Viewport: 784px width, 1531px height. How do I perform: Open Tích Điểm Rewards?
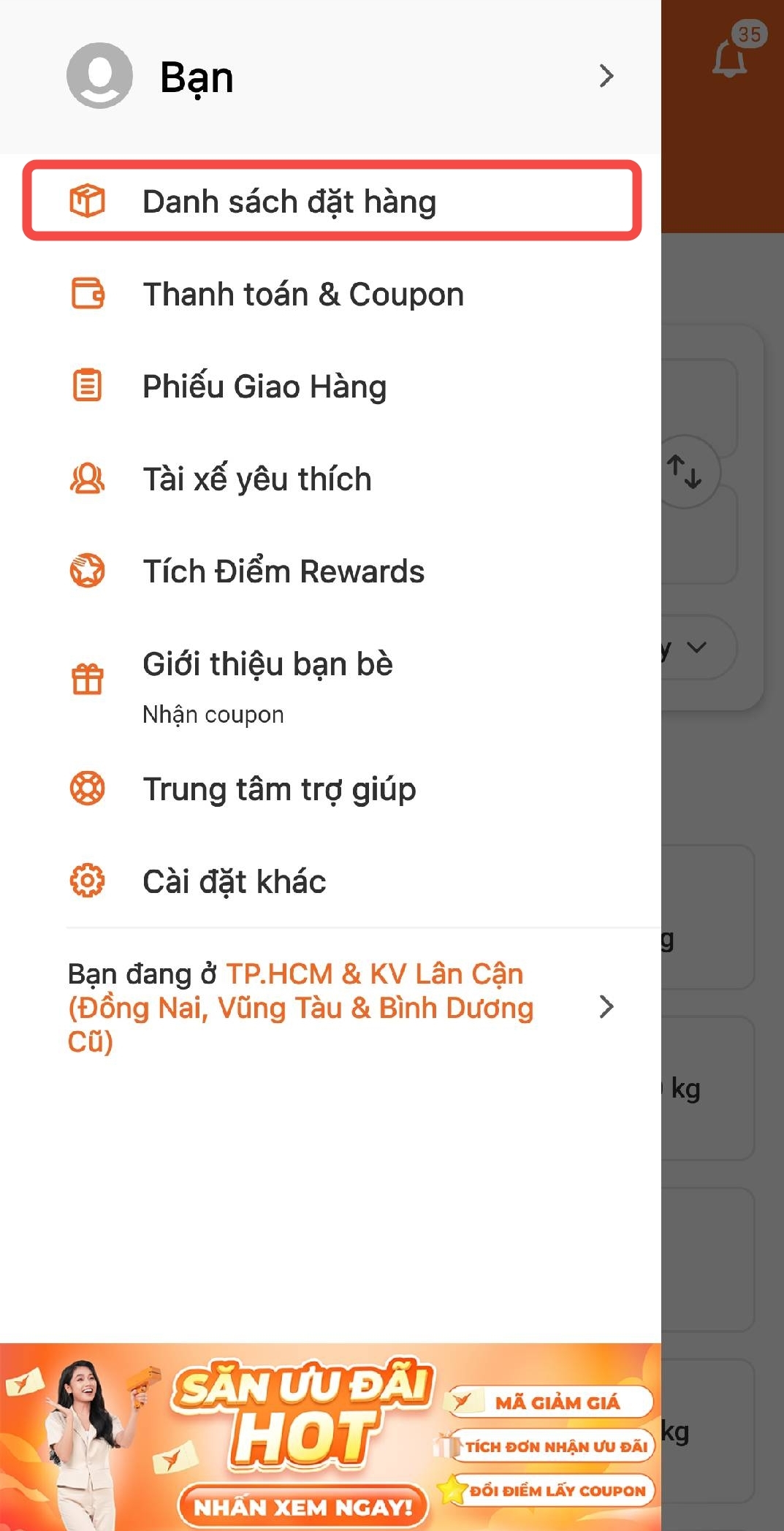click(x=330, y=571)
